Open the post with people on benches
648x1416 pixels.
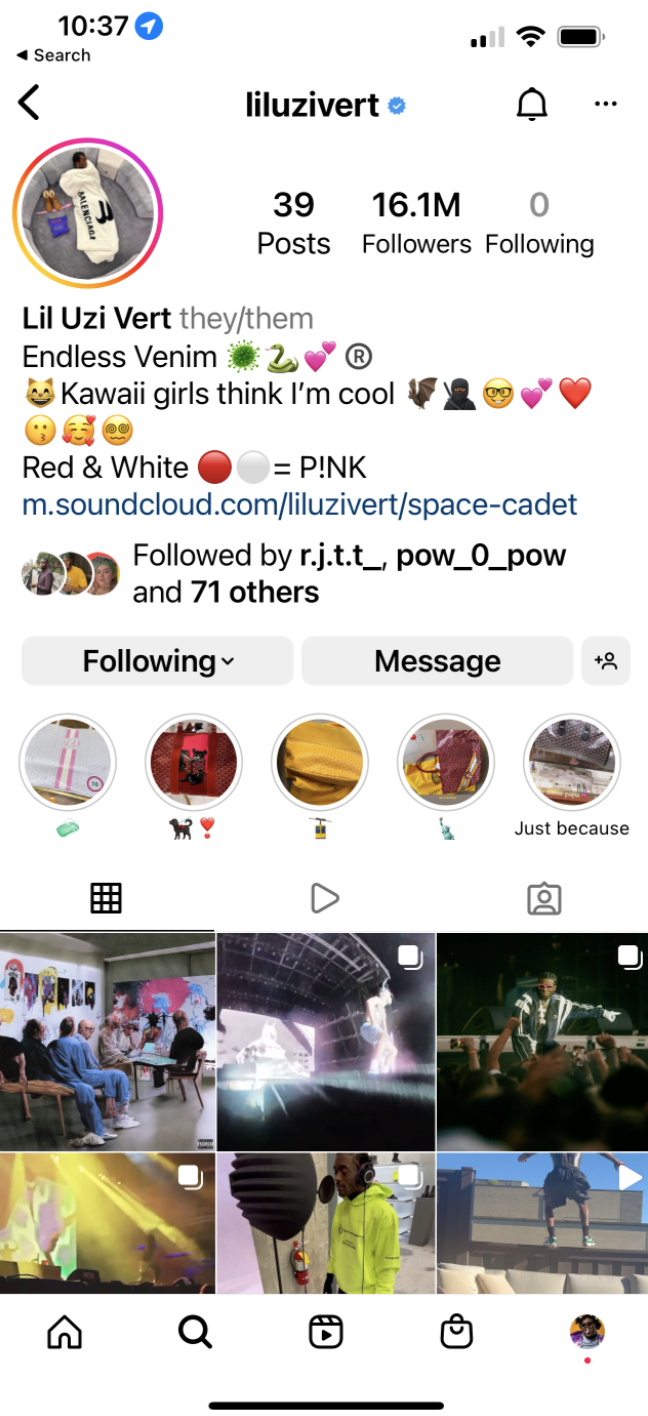[107, 1041]
